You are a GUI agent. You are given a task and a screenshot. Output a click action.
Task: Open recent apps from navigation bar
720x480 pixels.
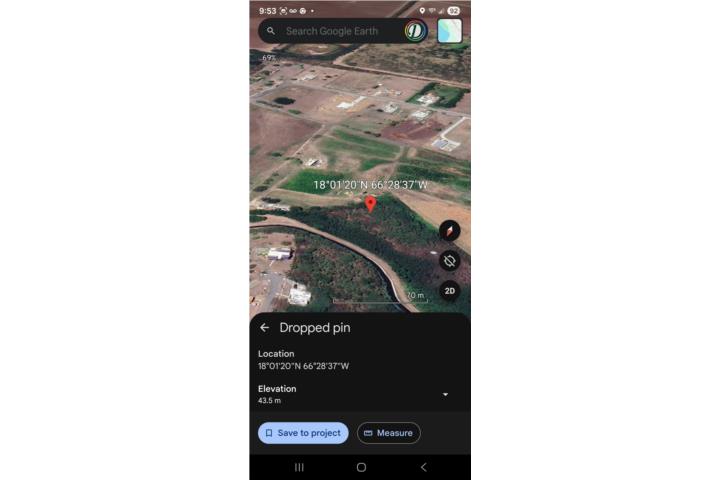299,467
